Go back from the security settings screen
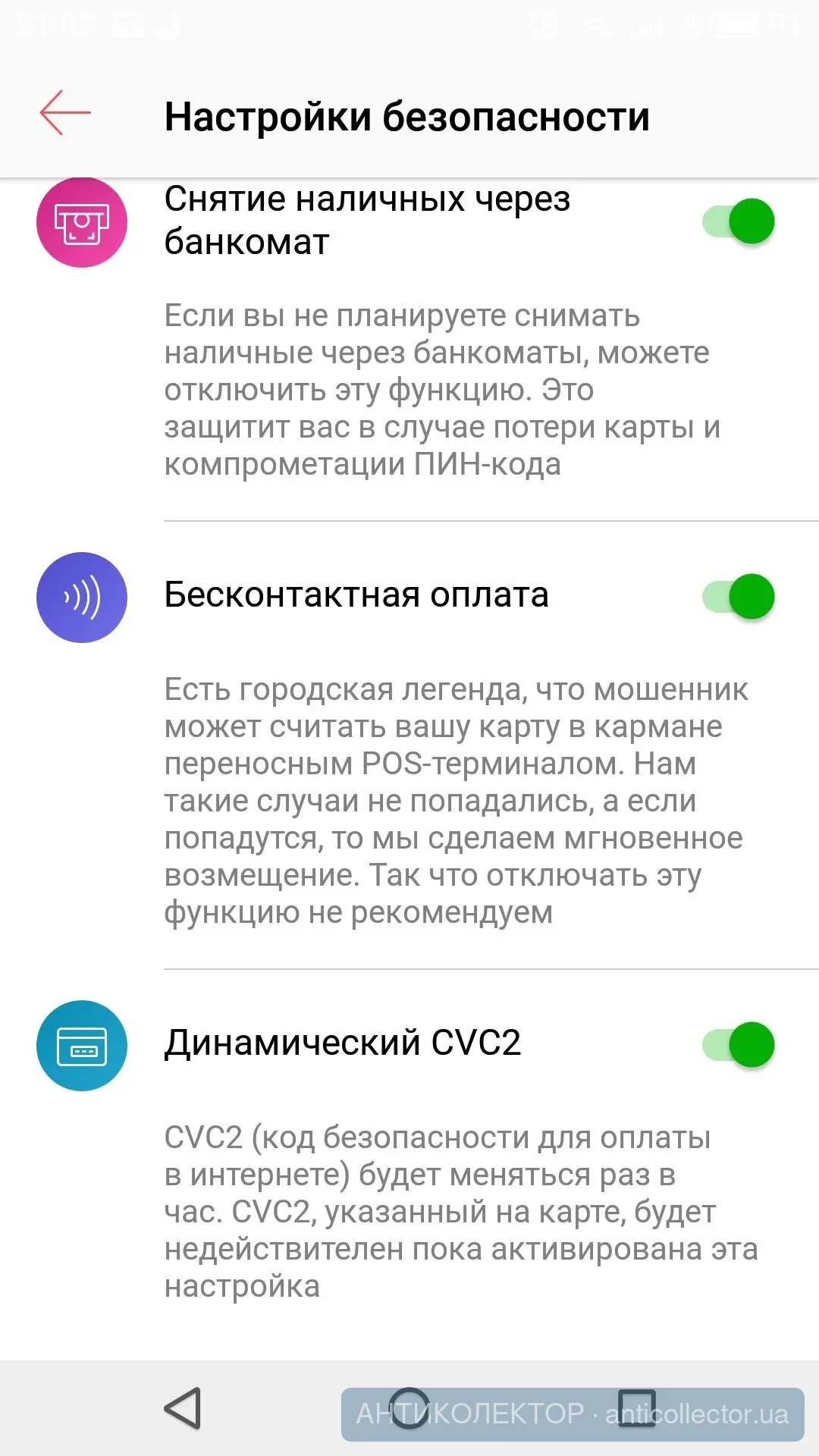This screenshot has width=819, height=1456. [x=65, y=113]
